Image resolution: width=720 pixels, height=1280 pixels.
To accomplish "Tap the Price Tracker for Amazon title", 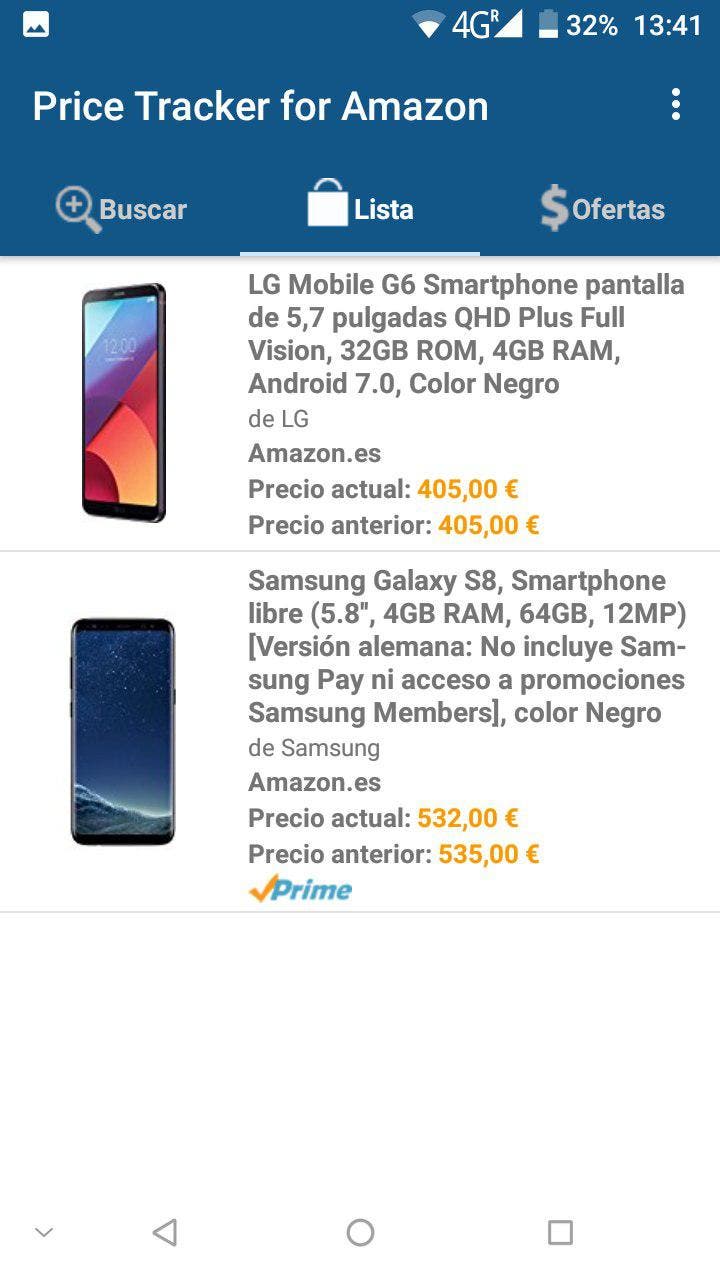I will pos(260,105).
